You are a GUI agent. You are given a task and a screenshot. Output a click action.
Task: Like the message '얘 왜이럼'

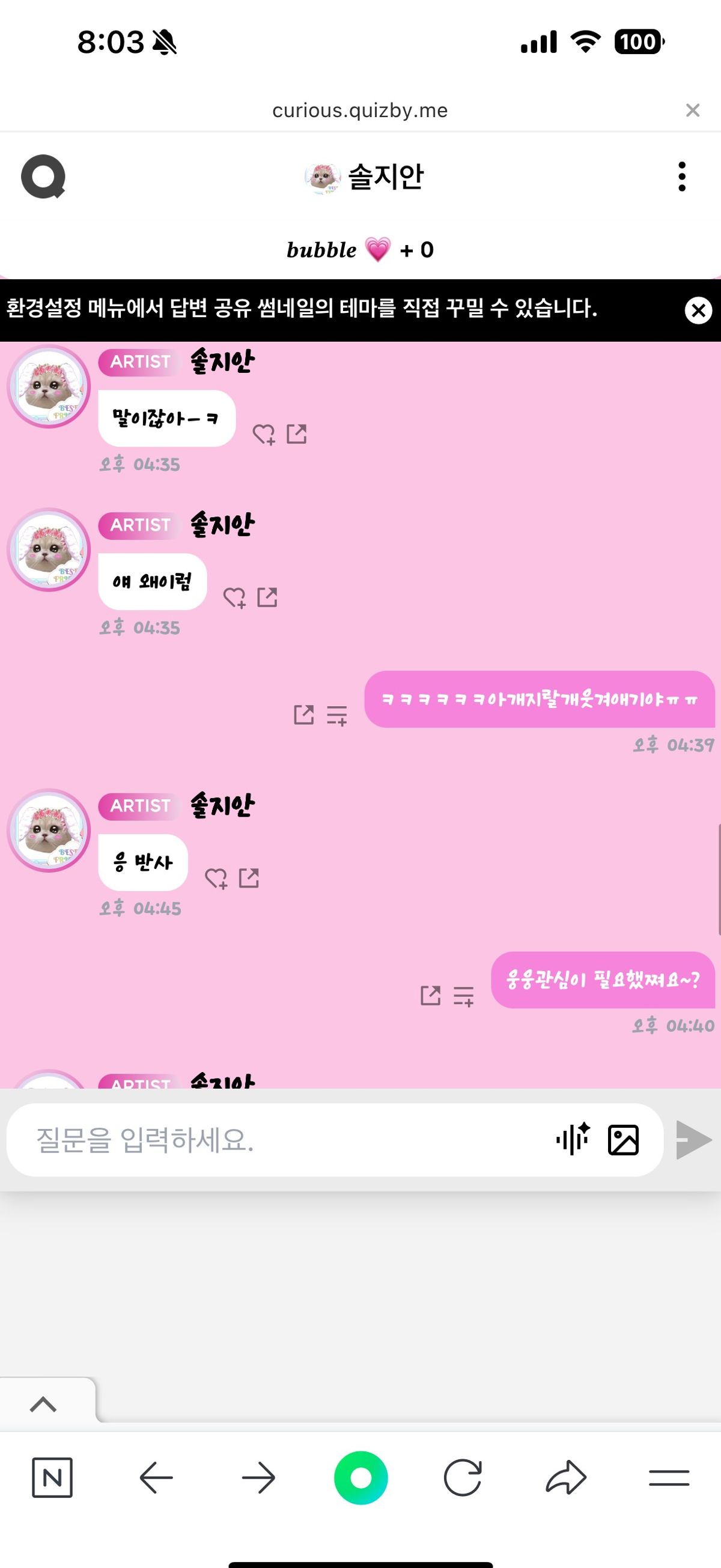click(x=234, y=598)
